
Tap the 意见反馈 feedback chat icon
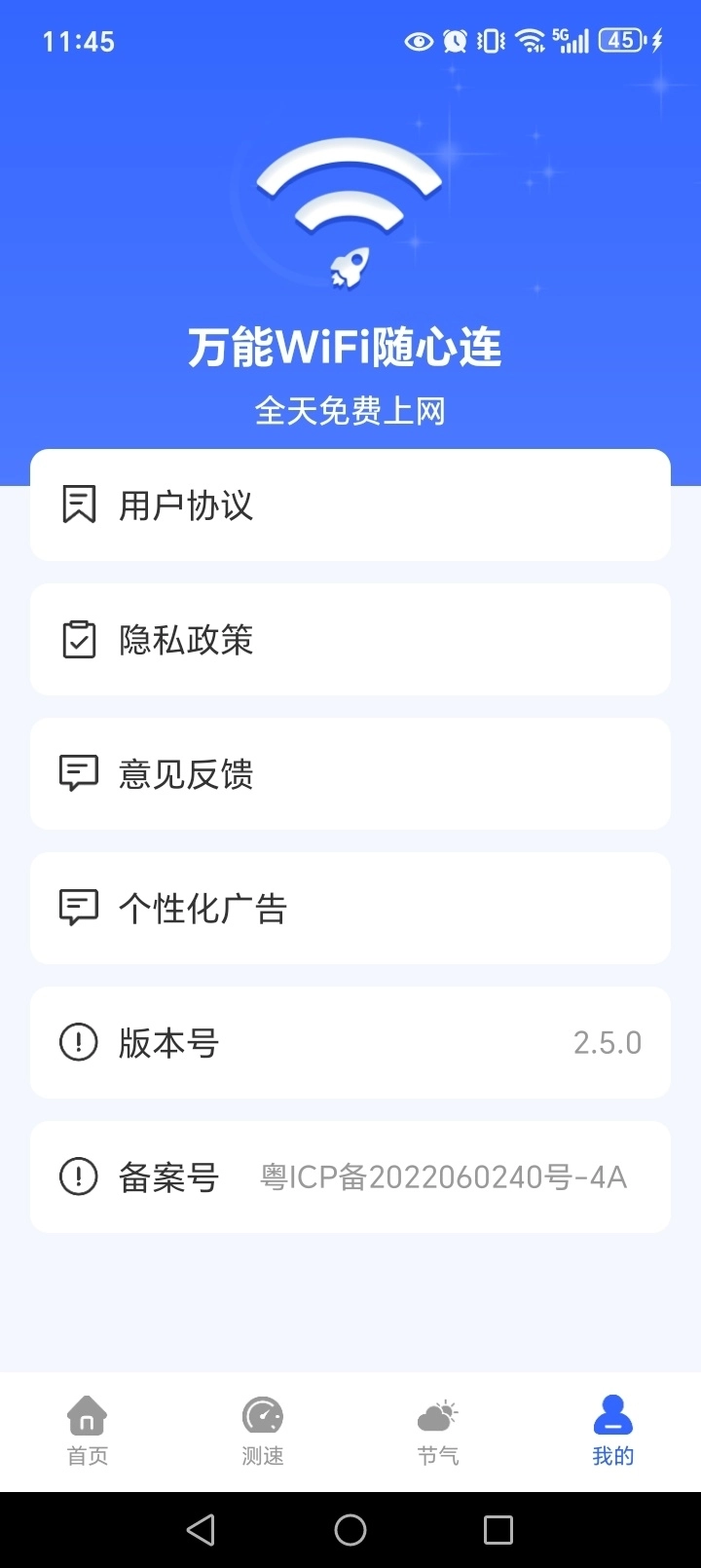(x=79, y=772)
